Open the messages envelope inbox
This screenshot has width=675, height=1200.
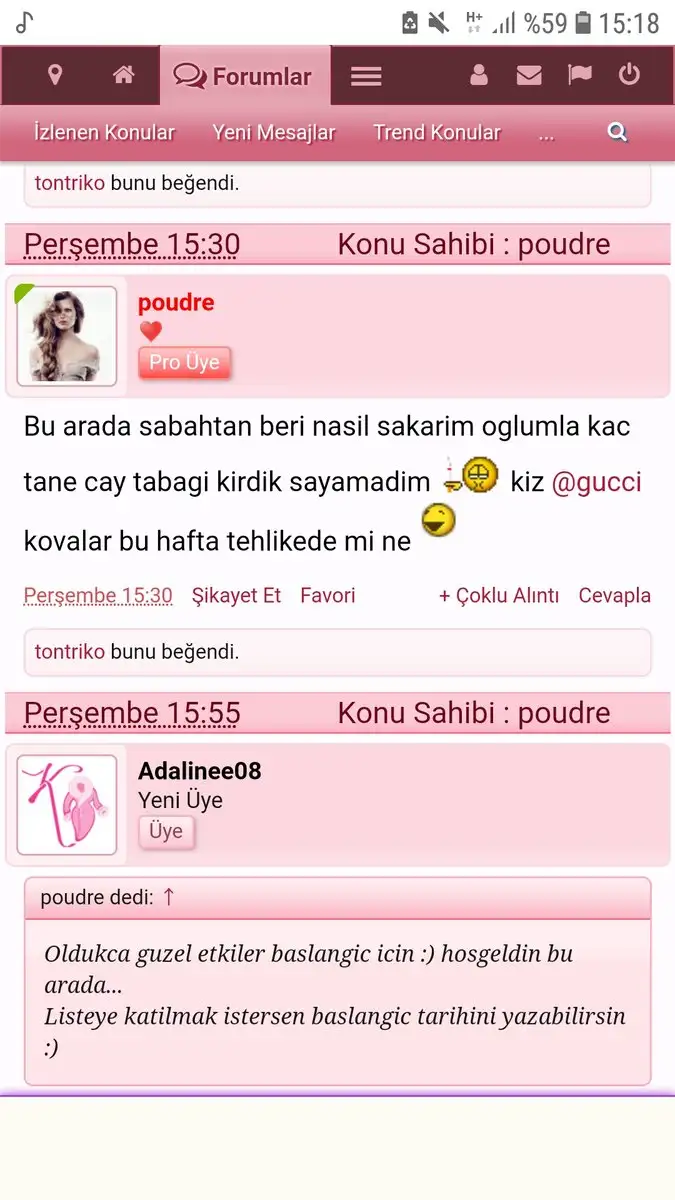529,75
